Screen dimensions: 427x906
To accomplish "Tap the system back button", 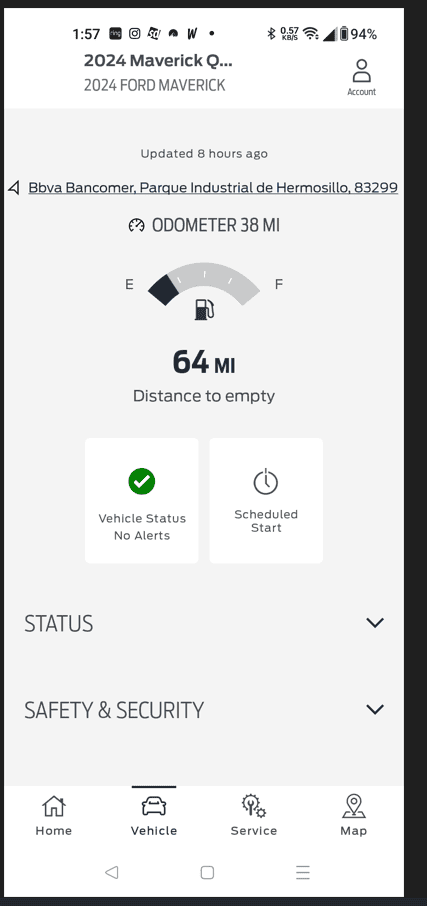I will click(x=112, y=872).
